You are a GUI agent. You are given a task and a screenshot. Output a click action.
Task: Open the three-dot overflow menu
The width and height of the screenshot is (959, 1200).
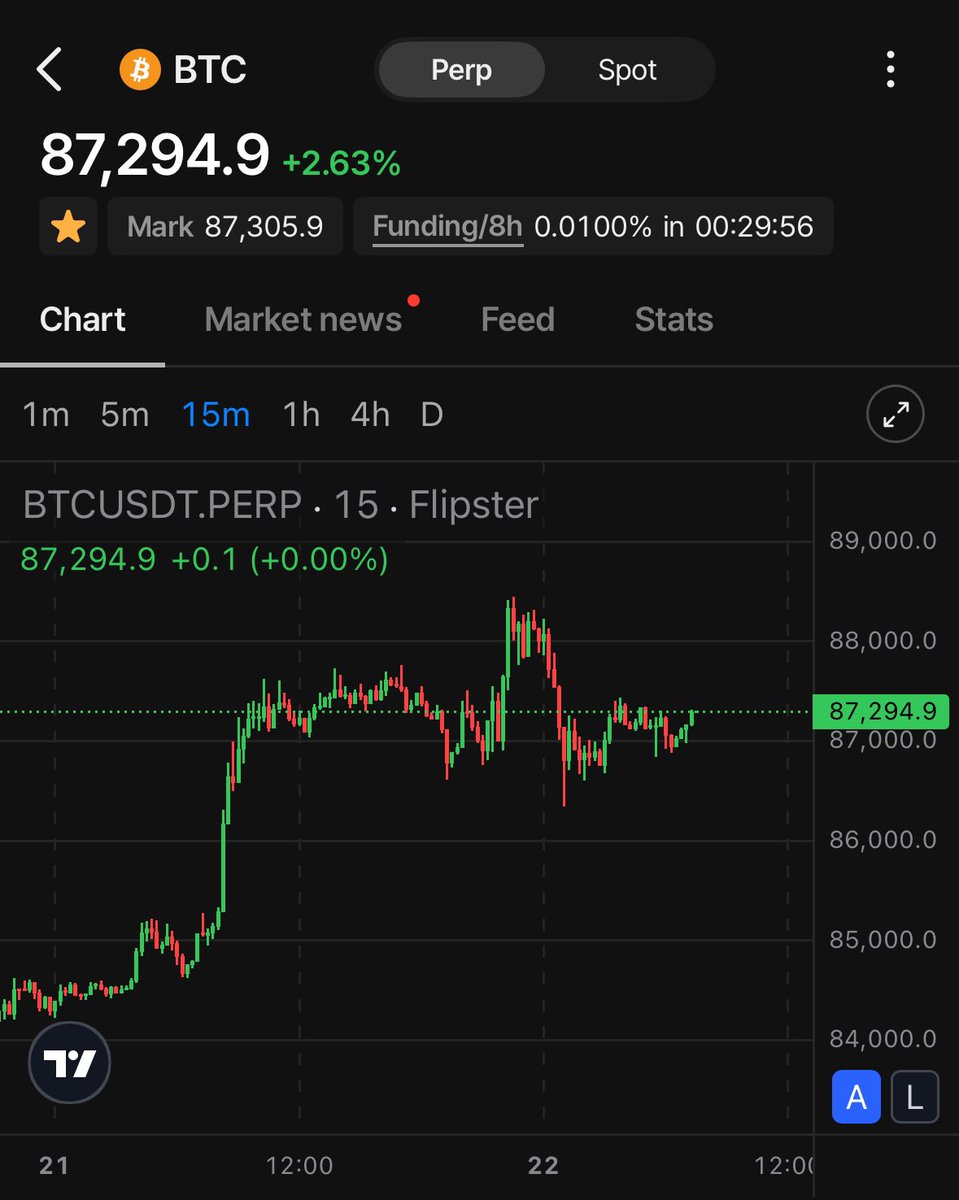[890, 70]
